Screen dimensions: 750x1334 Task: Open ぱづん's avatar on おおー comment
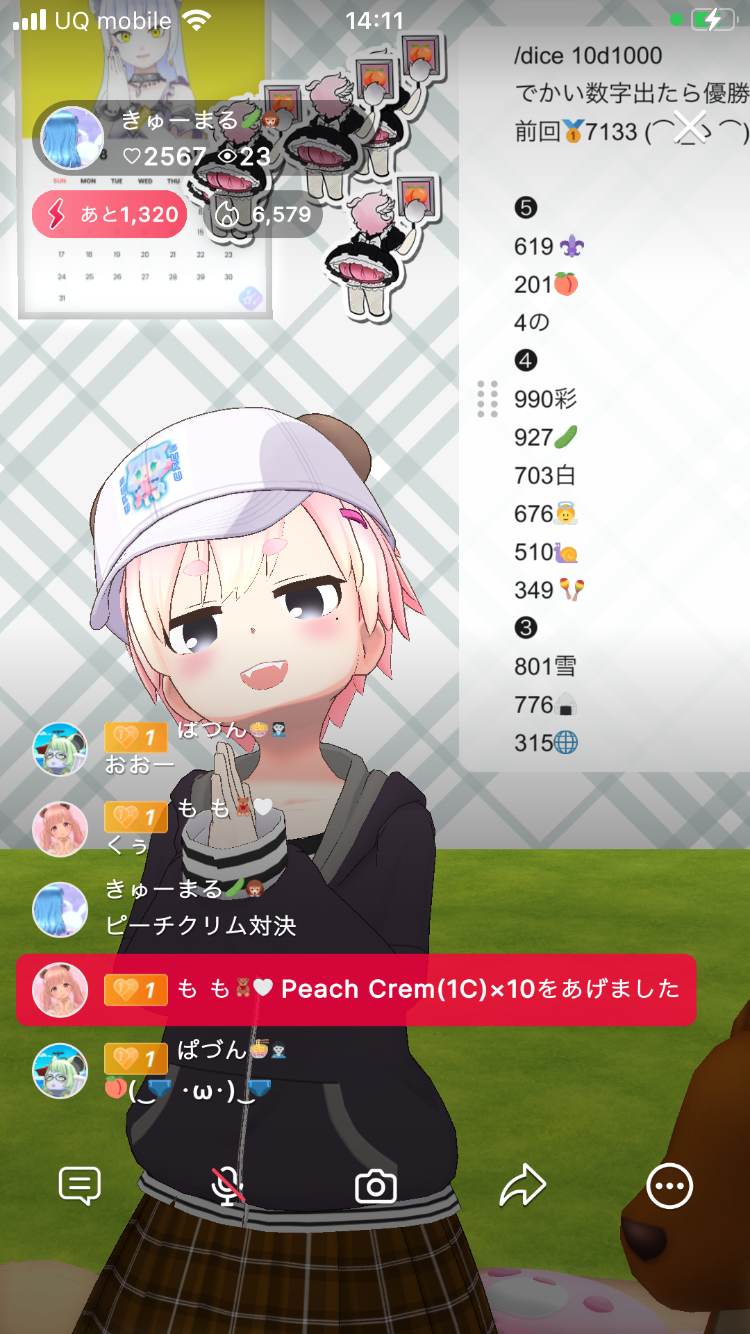[61, 750]
